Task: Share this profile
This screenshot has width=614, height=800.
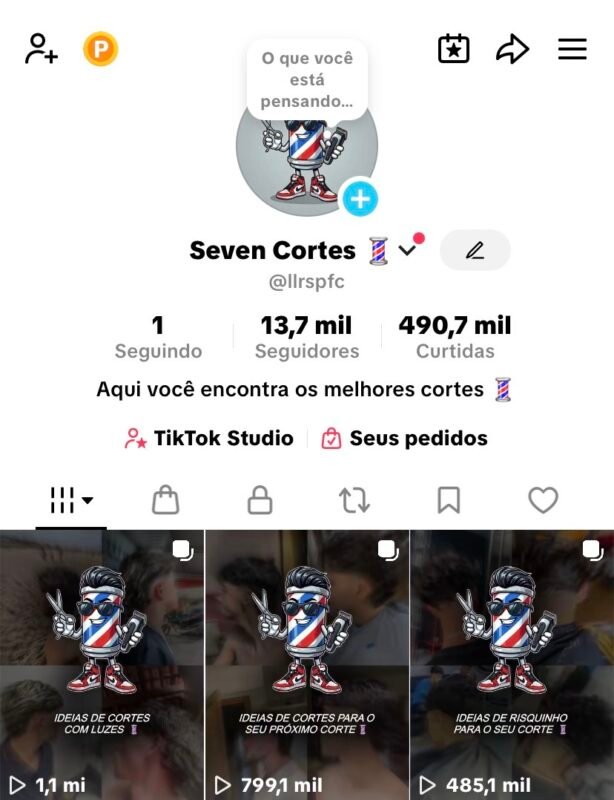Action: coord(512,49)
